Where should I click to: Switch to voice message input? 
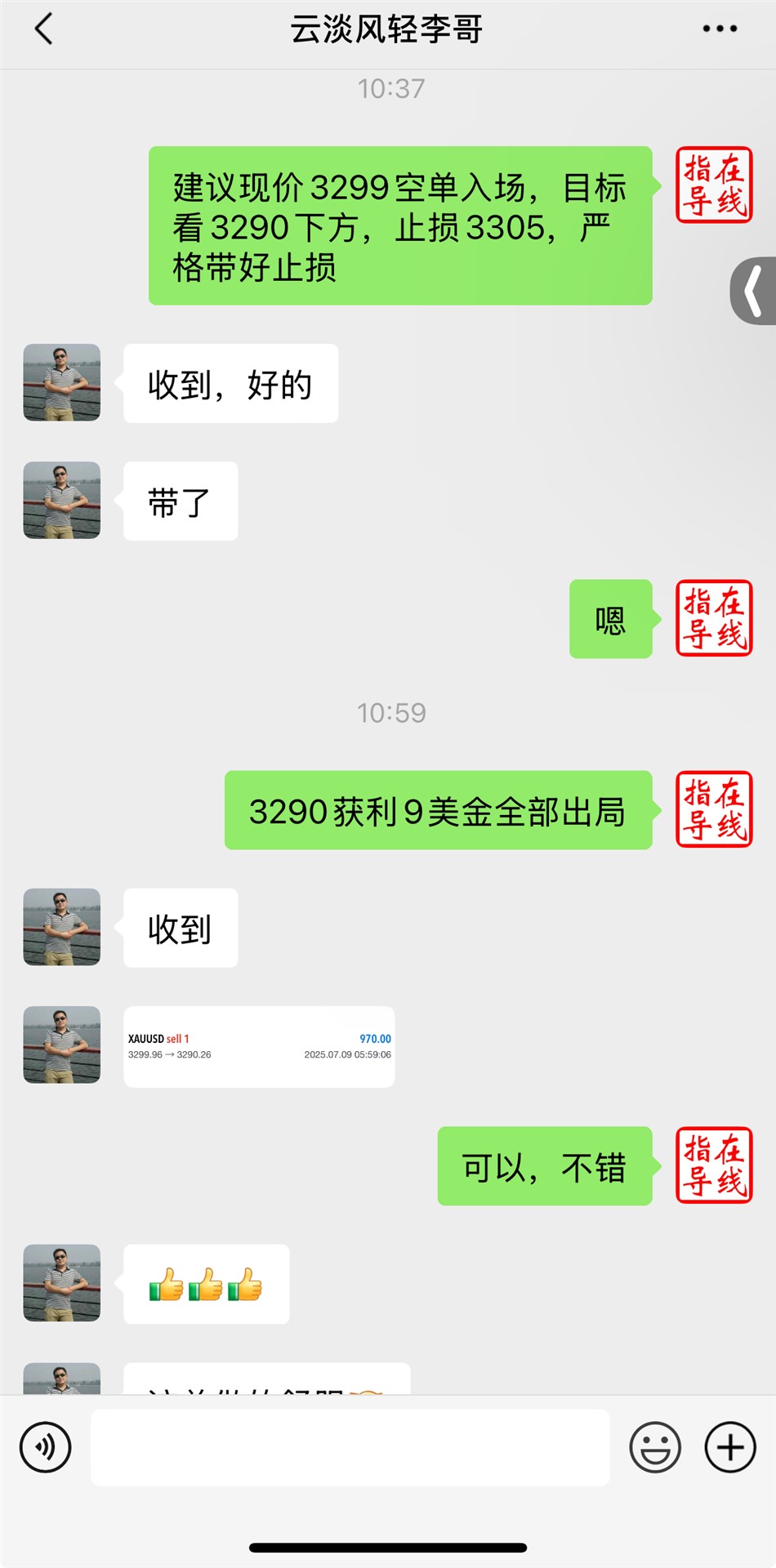(46, 1447)
